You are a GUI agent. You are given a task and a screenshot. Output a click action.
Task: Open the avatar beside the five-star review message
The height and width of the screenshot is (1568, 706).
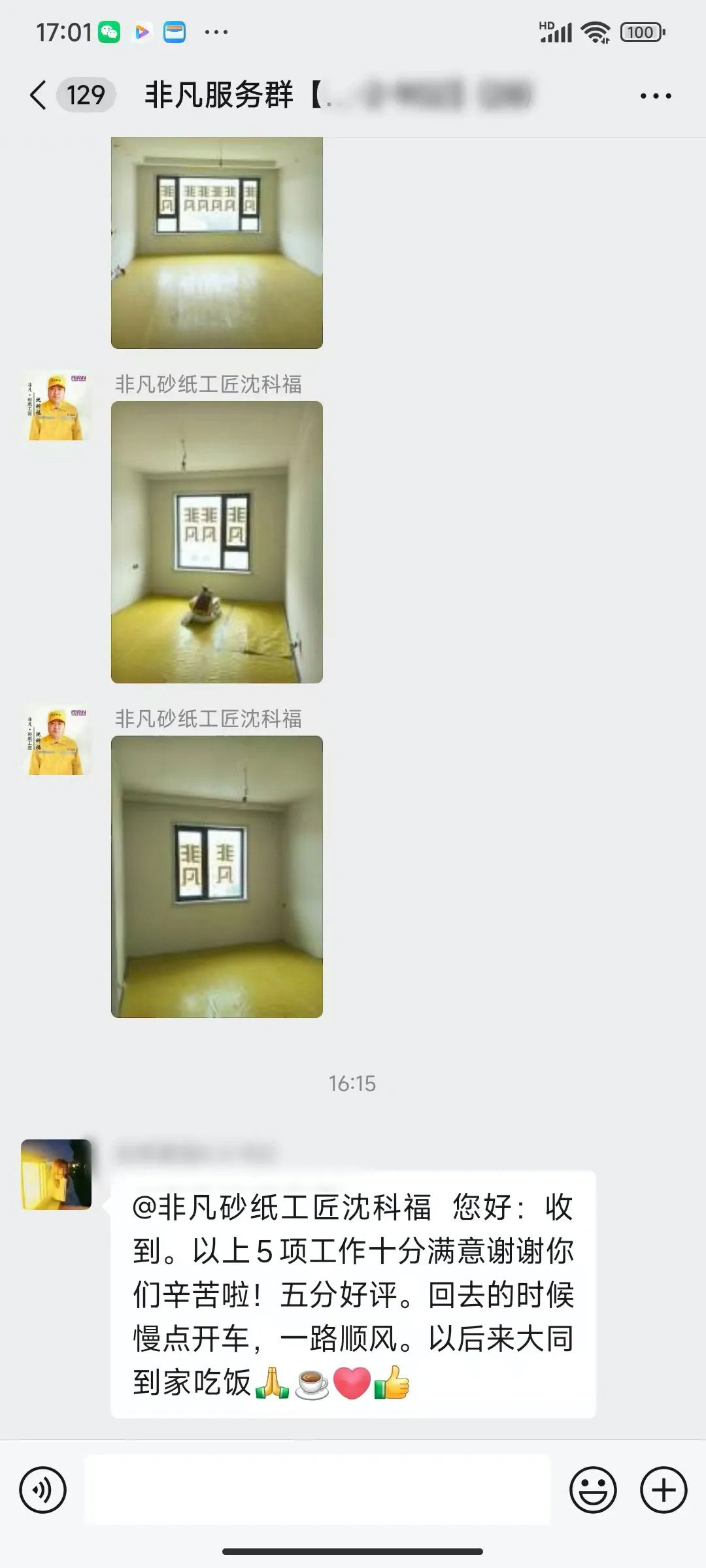[56, 1175]
